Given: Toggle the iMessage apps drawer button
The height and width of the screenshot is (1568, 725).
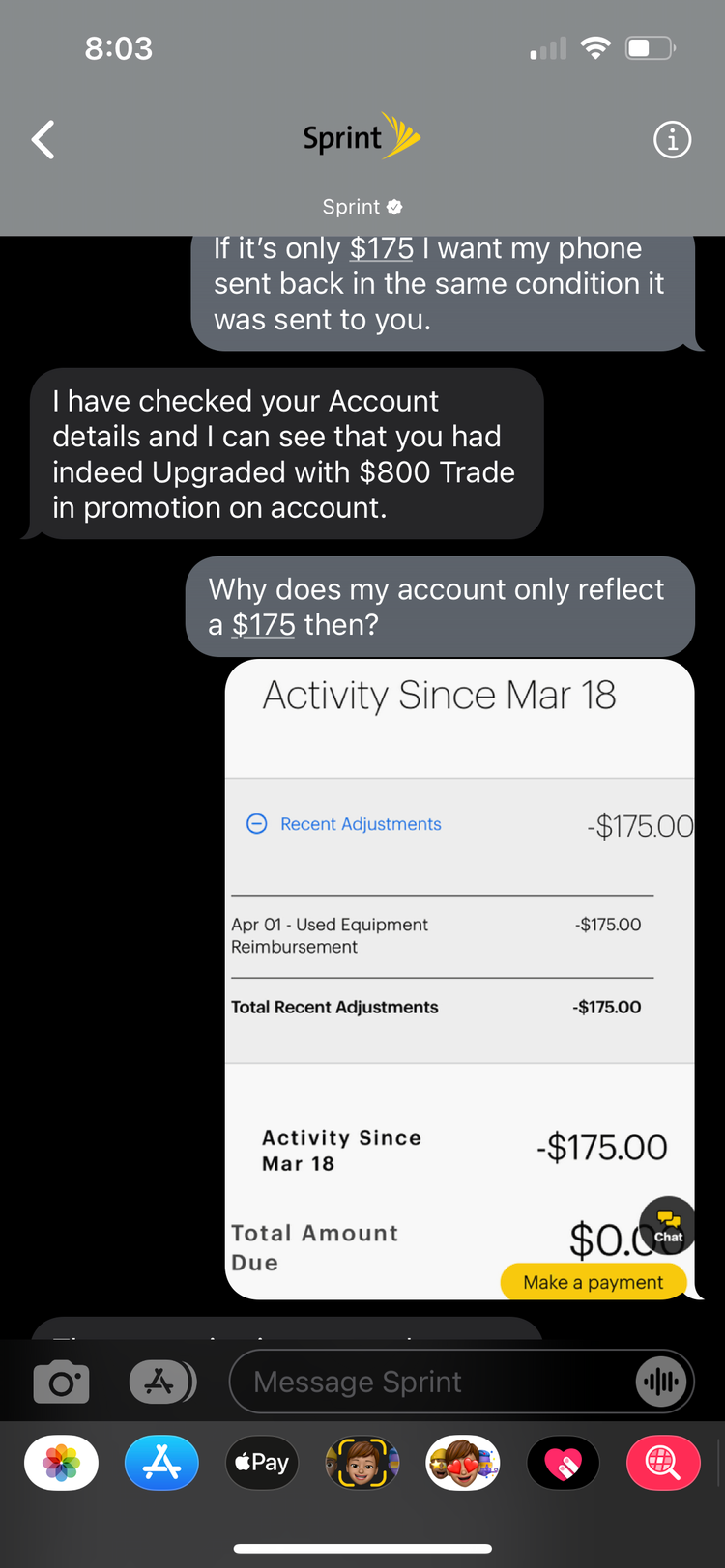Looking at the screenshot, I should [162, 1383].
